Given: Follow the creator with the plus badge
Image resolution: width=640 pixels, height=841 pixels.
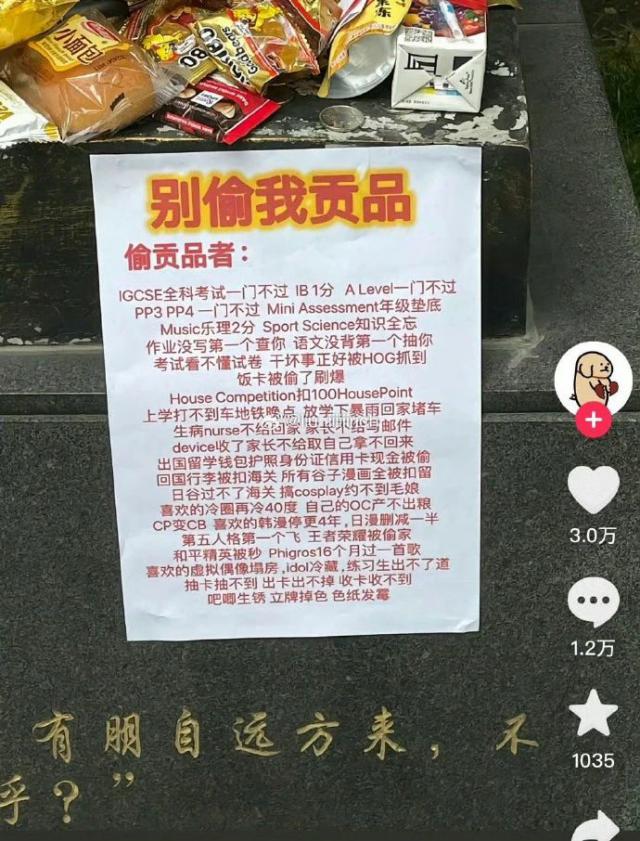Looking at the screenshot, I should coord(593,420).
